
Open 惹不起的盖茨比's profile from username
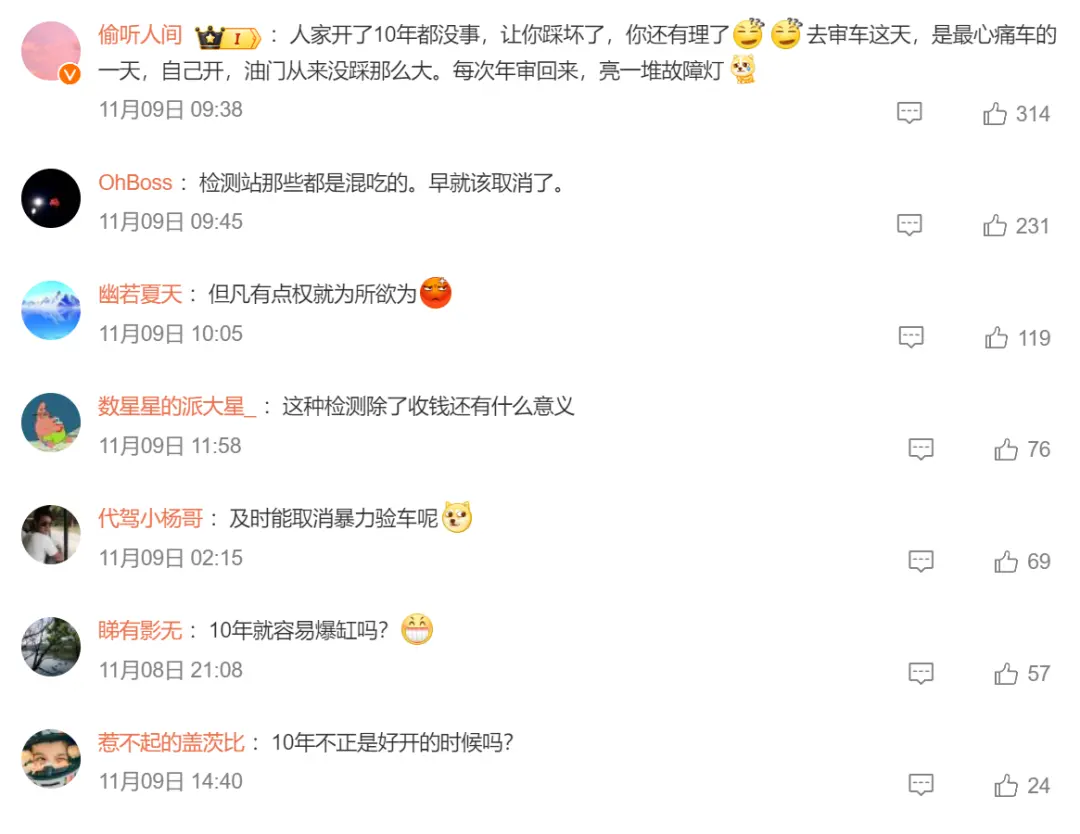pyautogui.click(x=172, y=742)
